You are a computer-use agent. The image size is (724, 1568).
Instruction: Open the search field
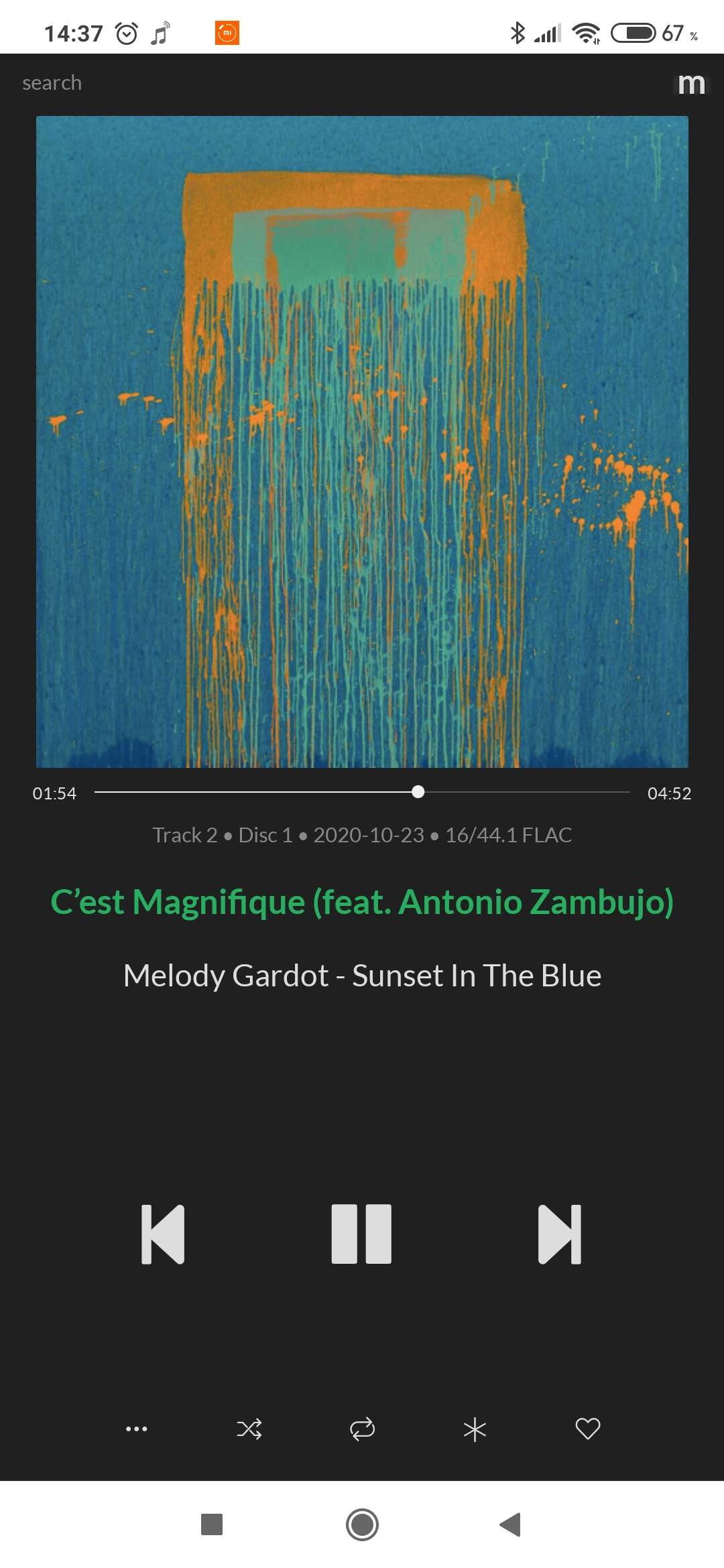52,83
